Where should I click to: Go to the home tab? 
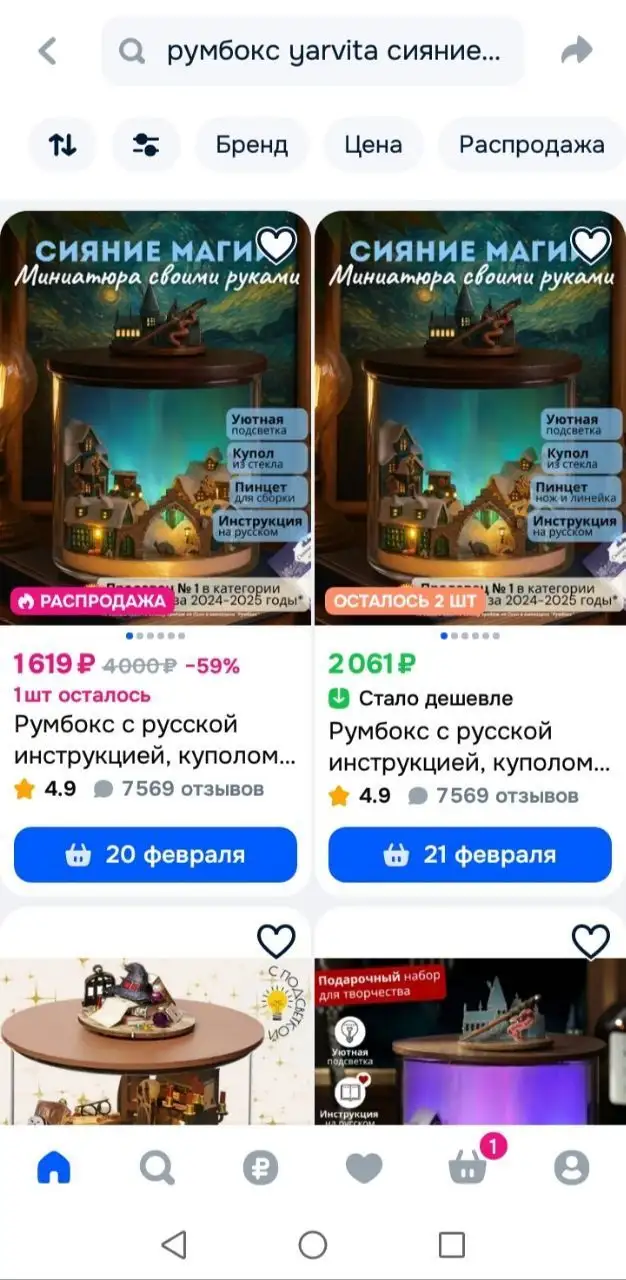tap(54, 1167)
